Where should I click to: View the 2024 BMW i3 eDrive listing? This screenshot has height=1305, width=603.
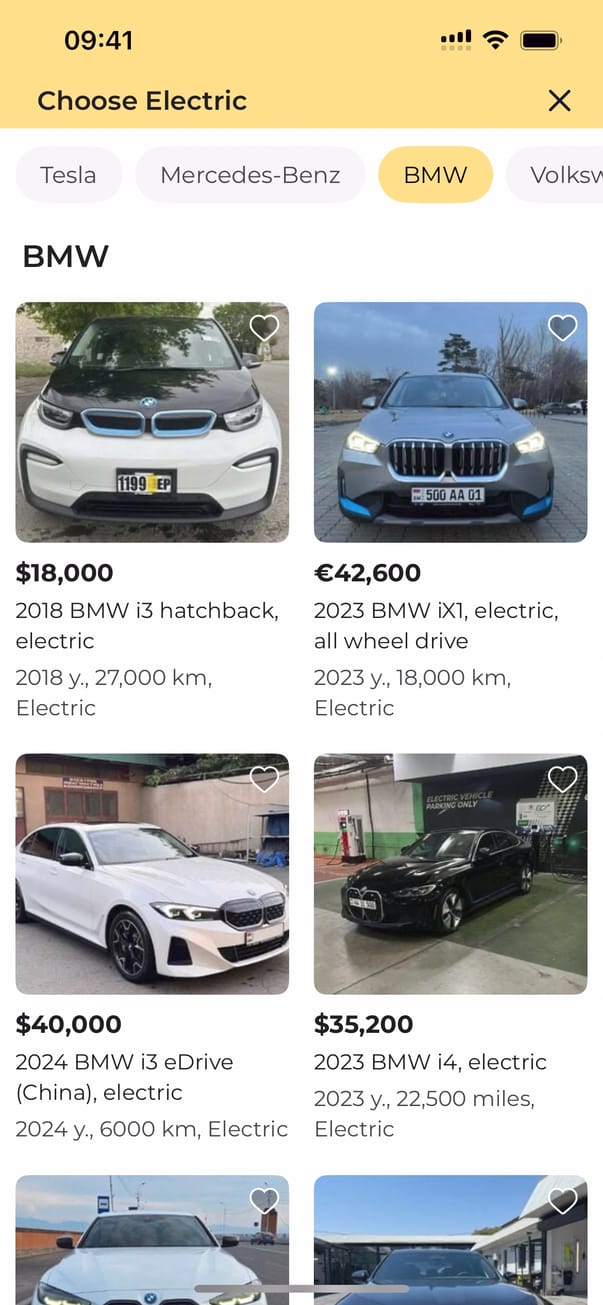(x=152, y=874)
